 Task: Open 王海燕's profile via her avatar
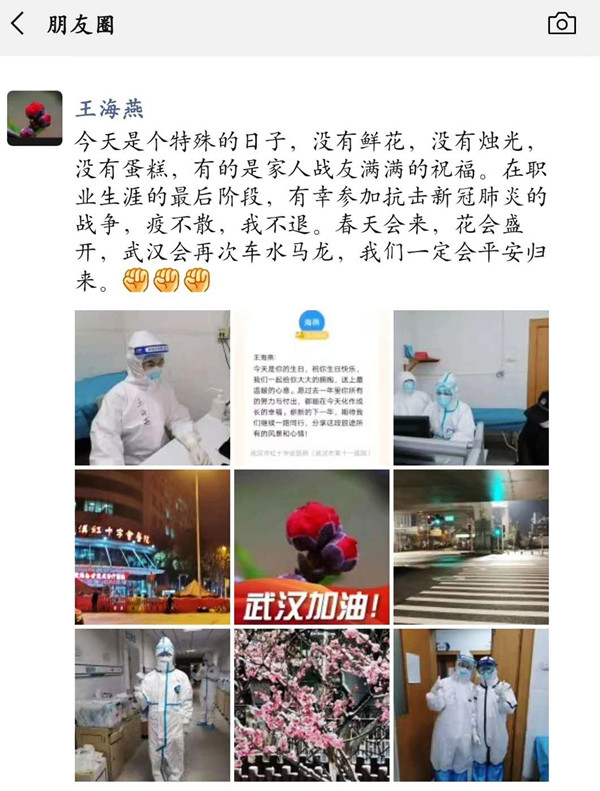pos(35,118)
